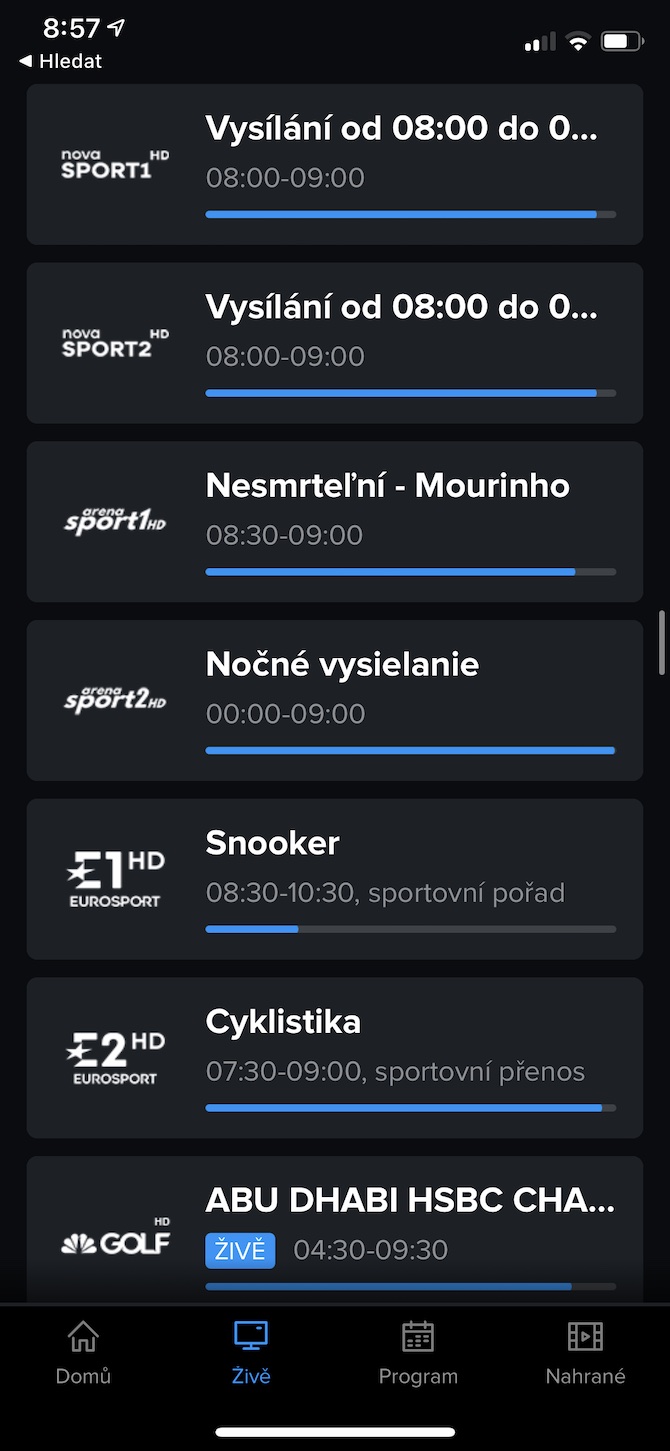Image resolution: width=670 pixels, height=1451 pixels.
Task: Open the Nova Sport 2 HD live broadcast
Action: point(334,343)
